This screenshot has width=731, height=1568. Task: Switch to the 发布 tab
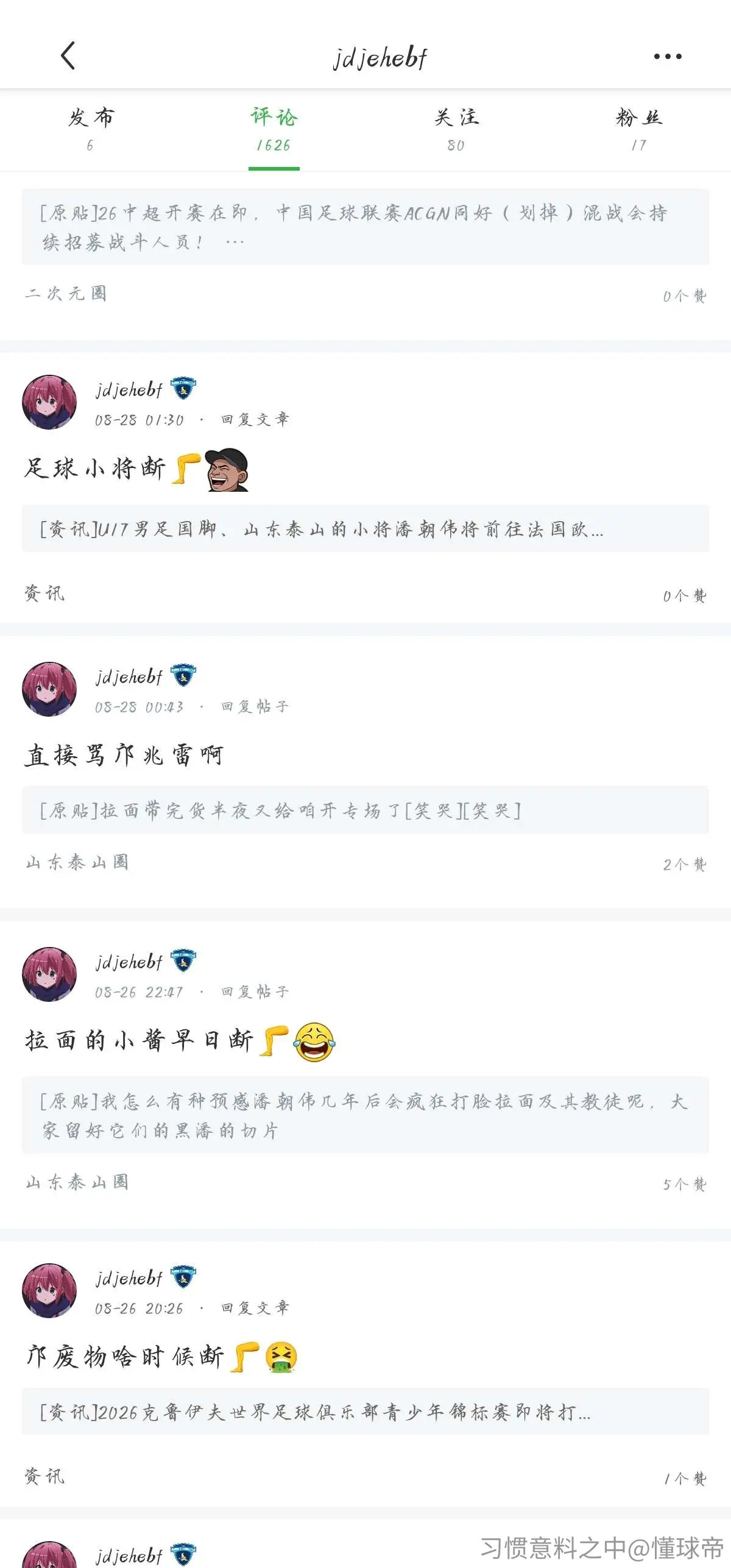tap(91, 129)
